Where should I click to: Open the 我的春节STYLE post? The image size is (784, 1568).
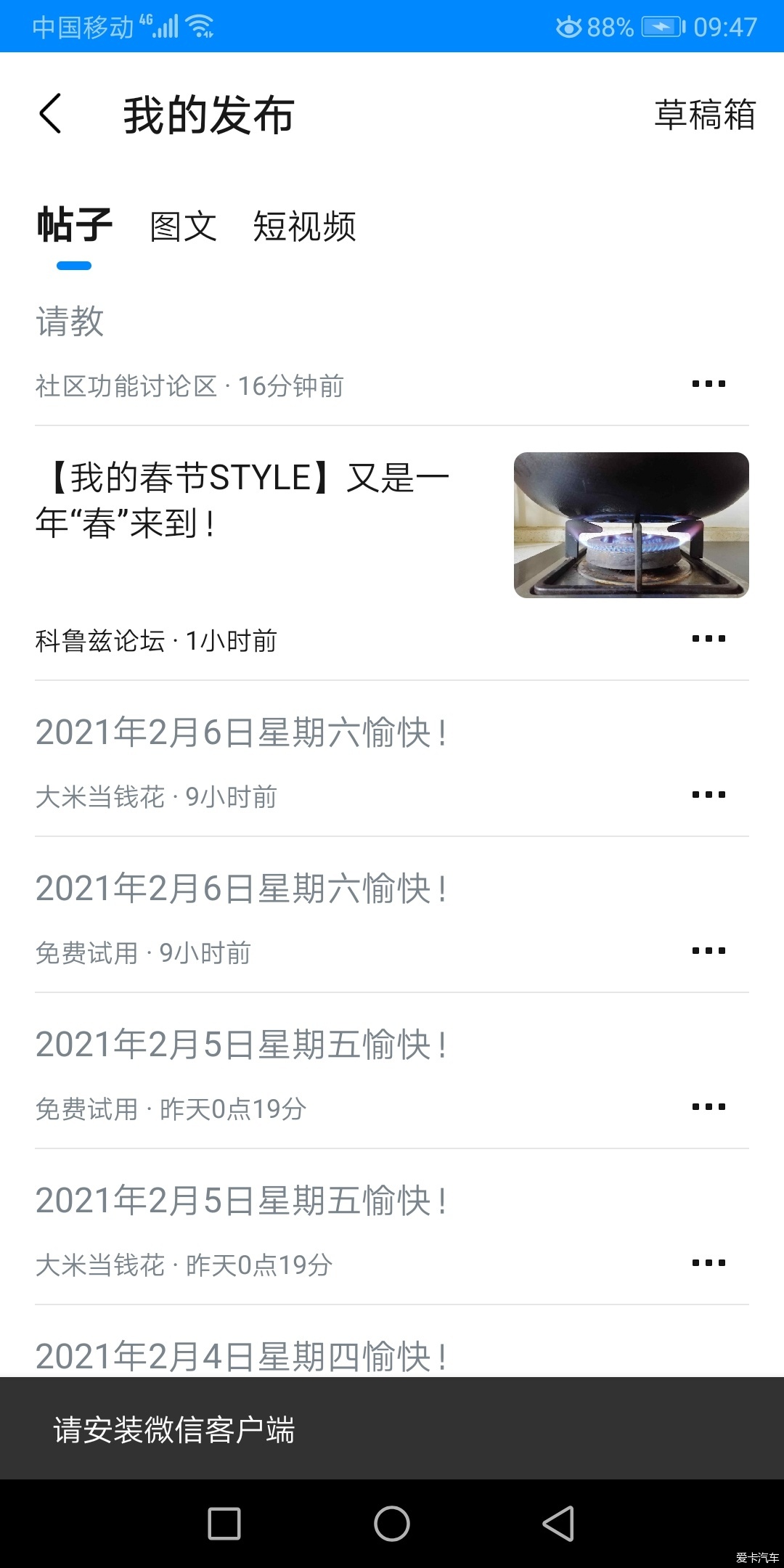242,499
